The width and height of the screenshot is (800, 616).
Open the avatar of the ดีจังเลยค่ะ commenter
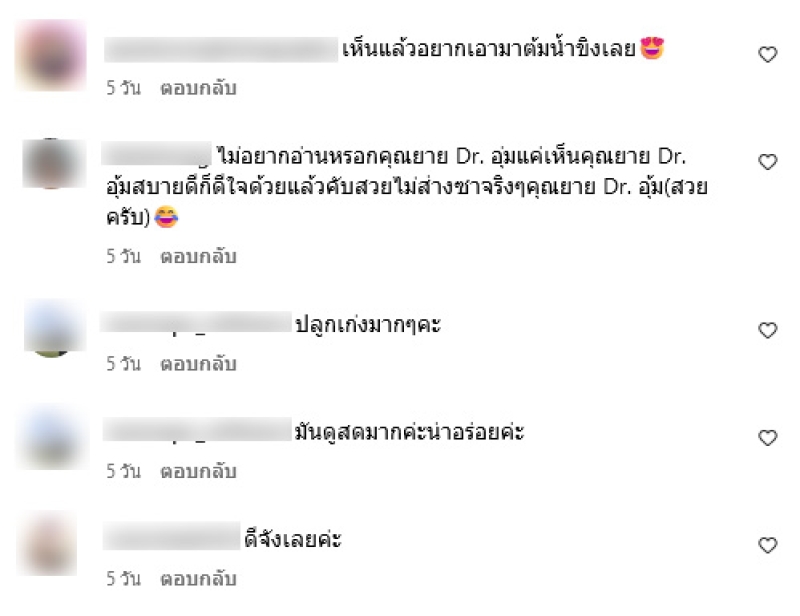[x=50, y=543]
